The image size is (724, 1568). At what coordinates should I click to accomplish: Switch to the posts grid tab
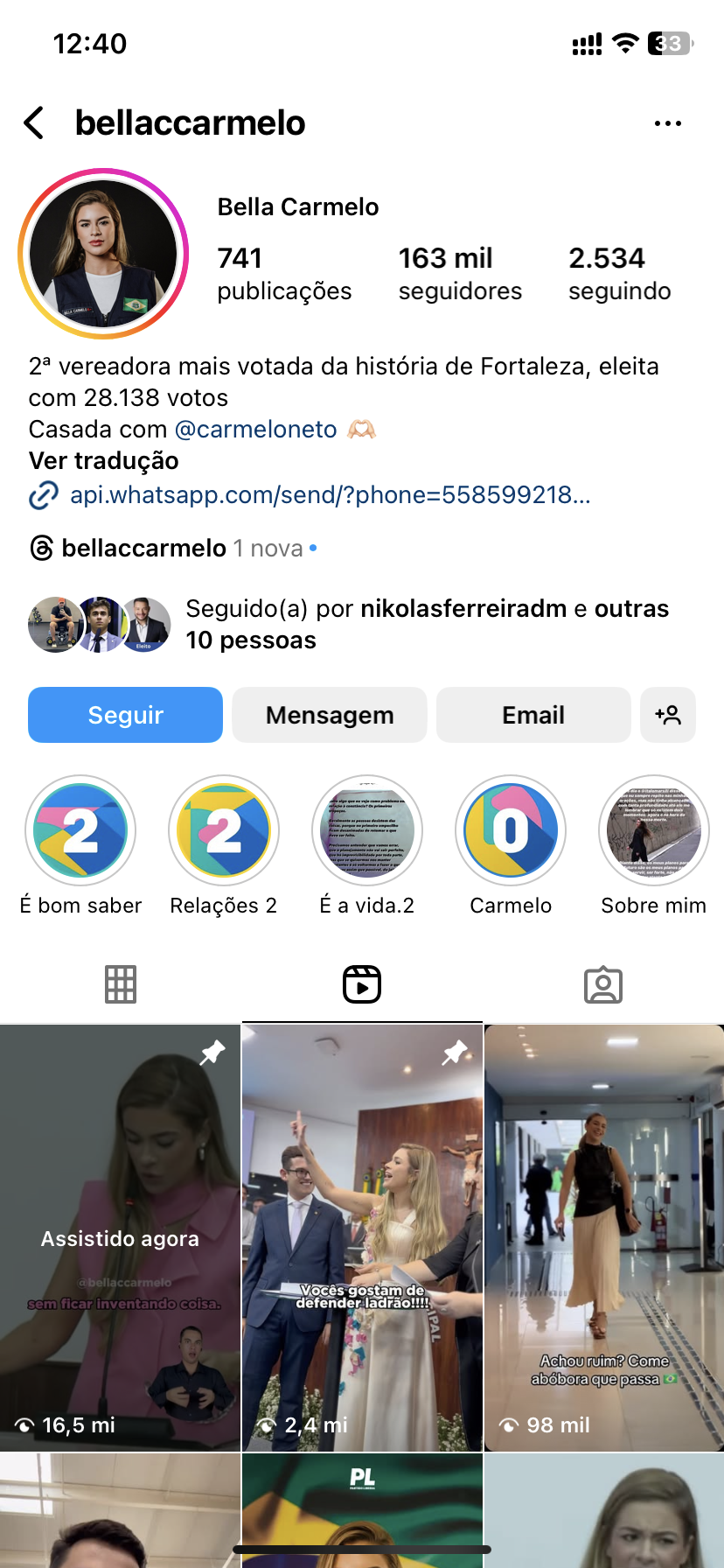point(121,984)
